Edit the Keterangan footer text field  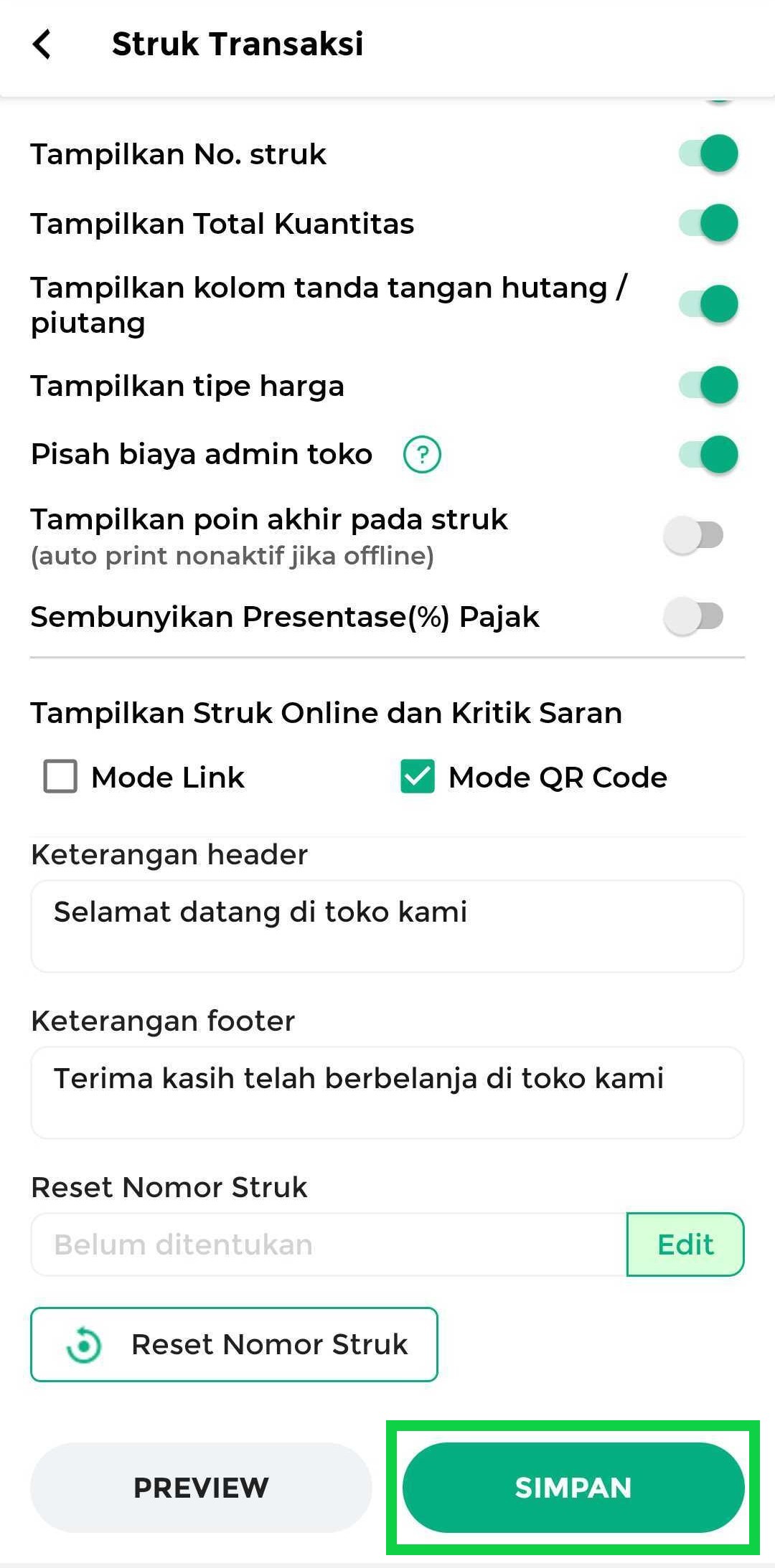click(x=387, y=1092)
